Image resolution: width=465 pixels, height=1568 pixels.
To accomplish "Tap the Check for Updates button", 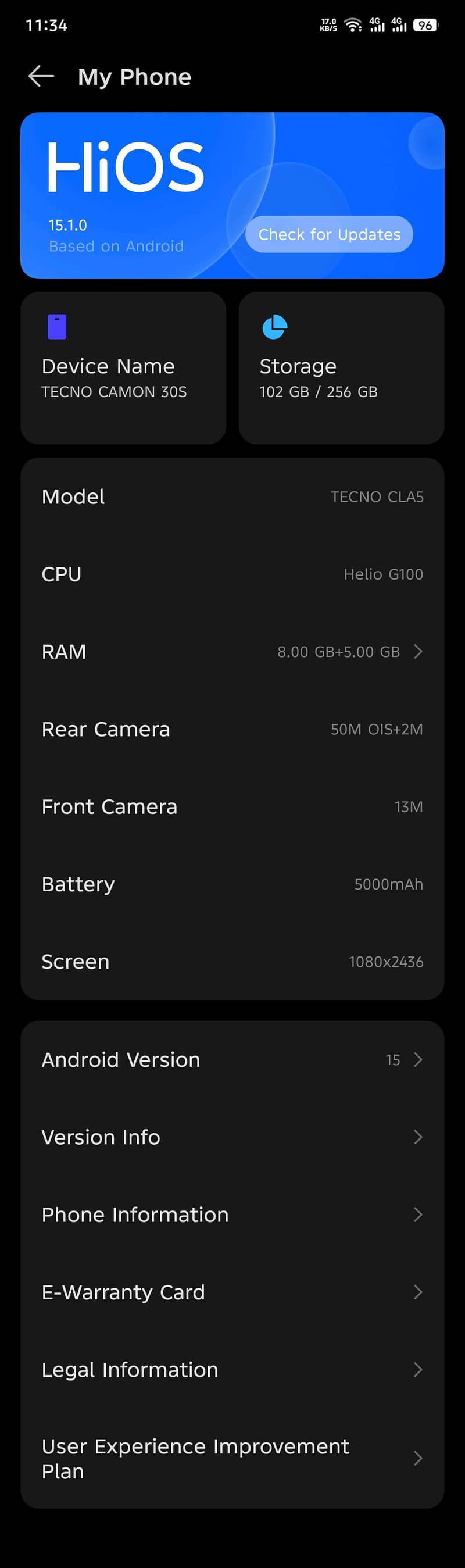I will 328,234.
